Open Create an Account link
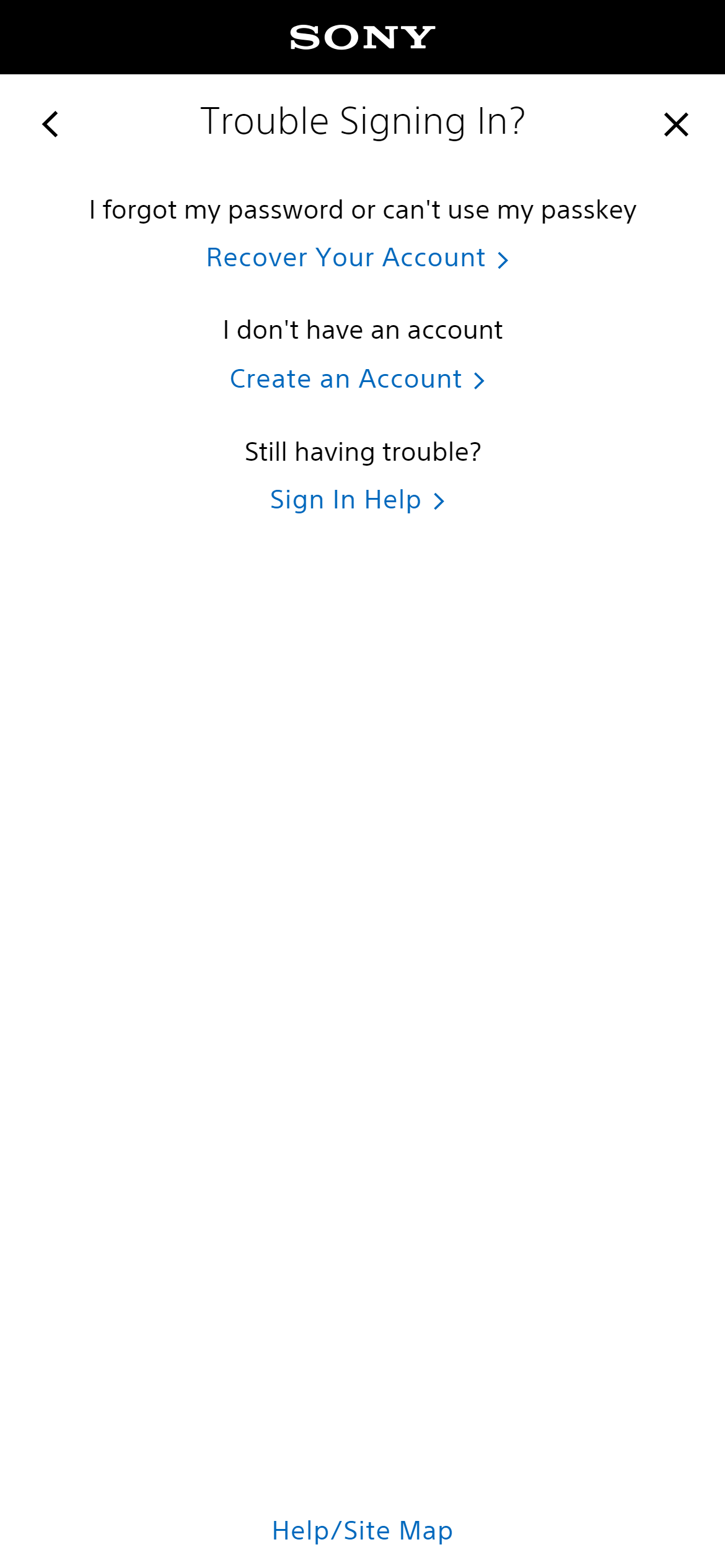 357,380
